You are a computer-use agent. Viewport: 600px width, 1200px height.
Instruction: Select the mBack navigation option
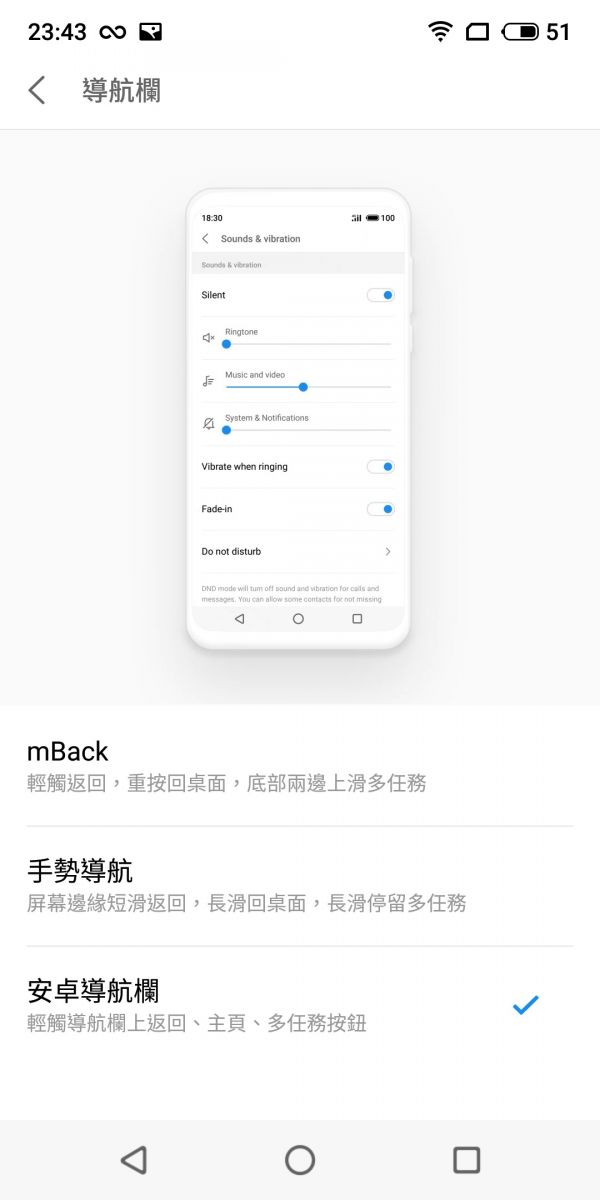click(300, 766)
